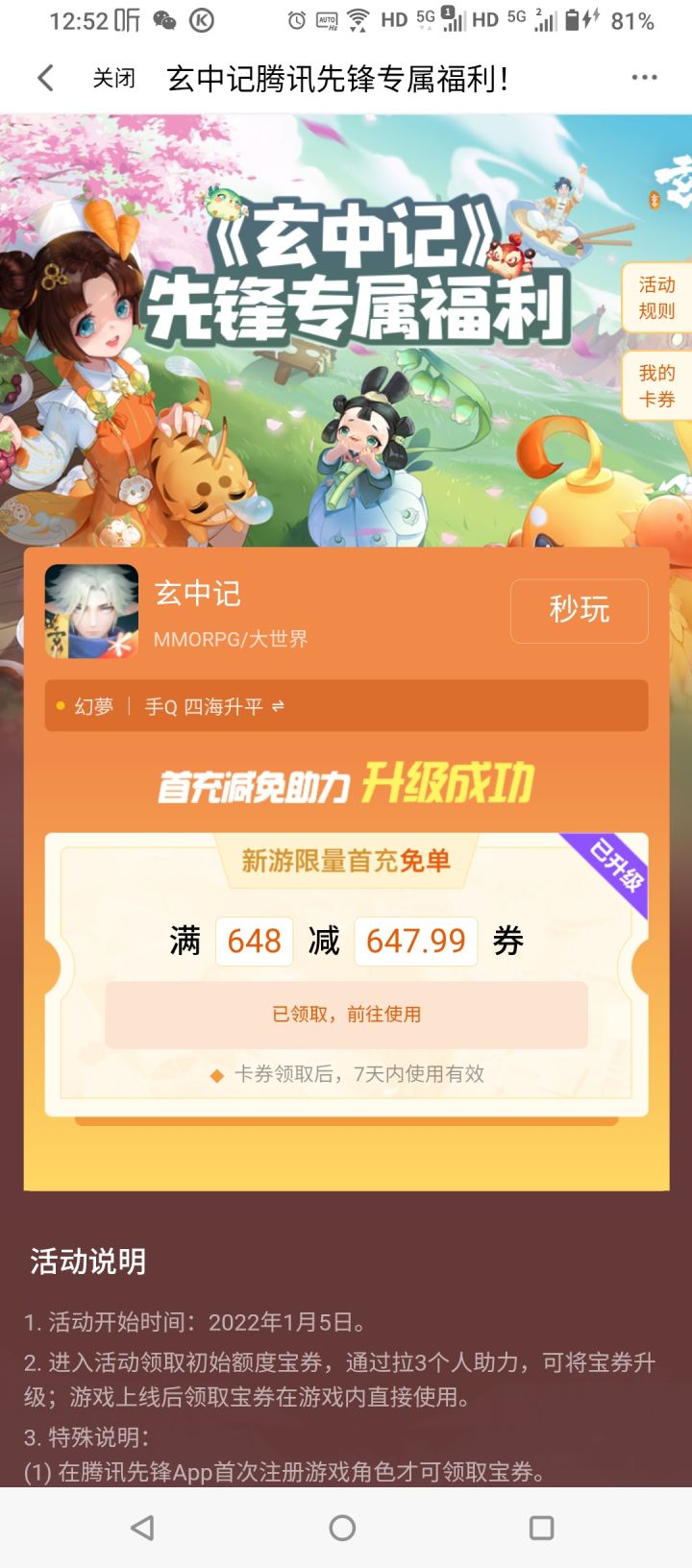The width and height of the screenshot is (692, 1568).
Task: Tap the orange dot beside 幻夢
Action: pos(62,705)
